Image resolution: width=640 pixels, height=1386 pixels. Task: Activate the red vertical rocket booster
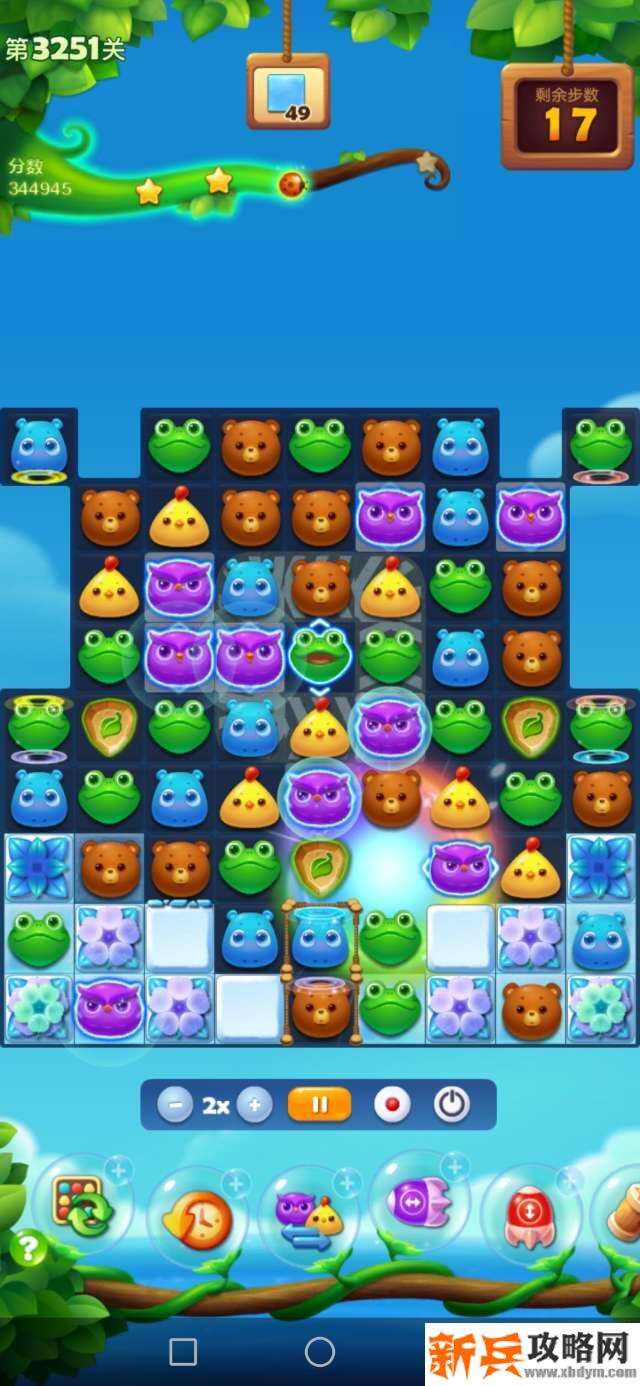point(530,1214)
